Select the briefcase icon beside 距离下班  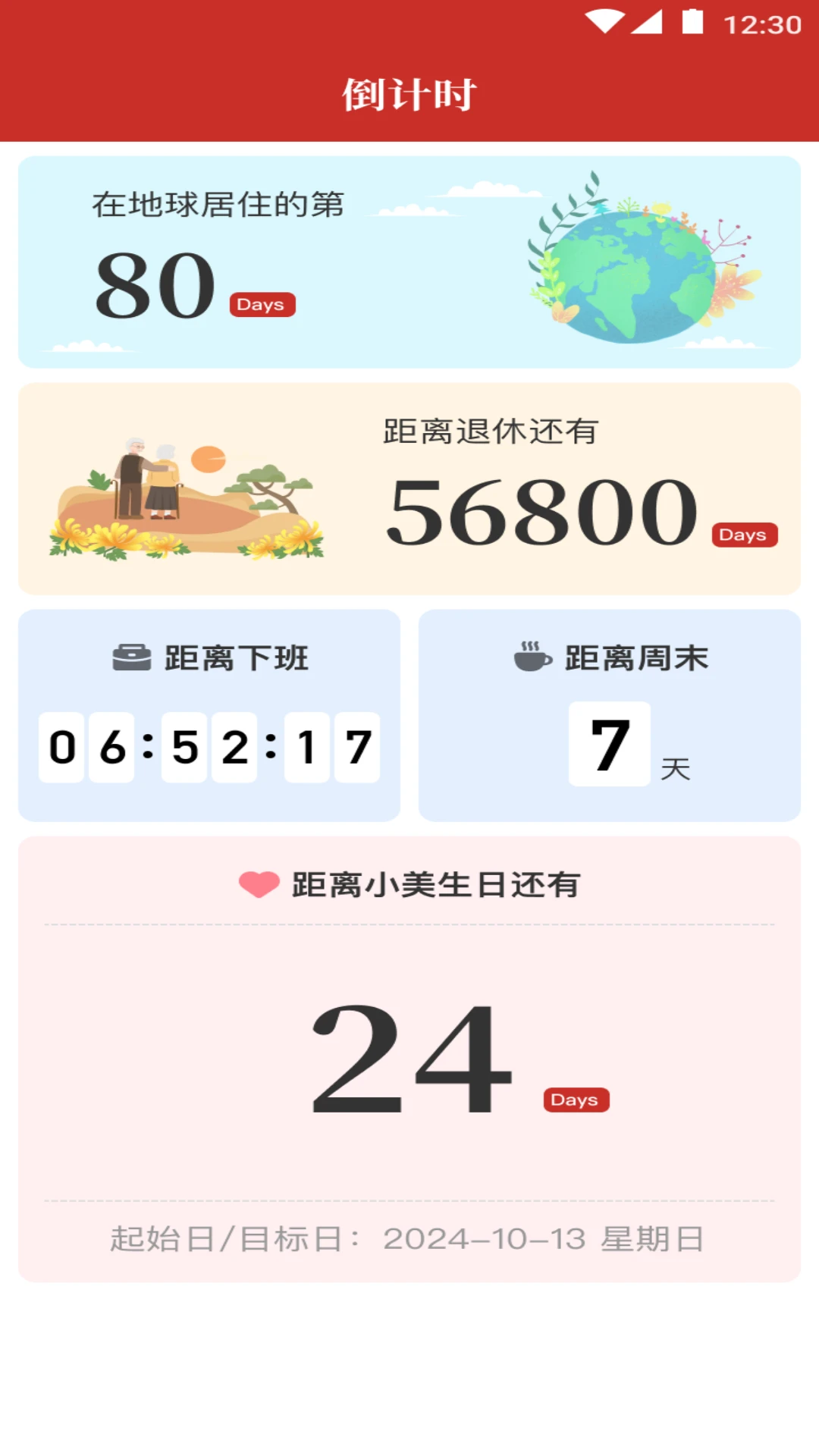point(130,659)
